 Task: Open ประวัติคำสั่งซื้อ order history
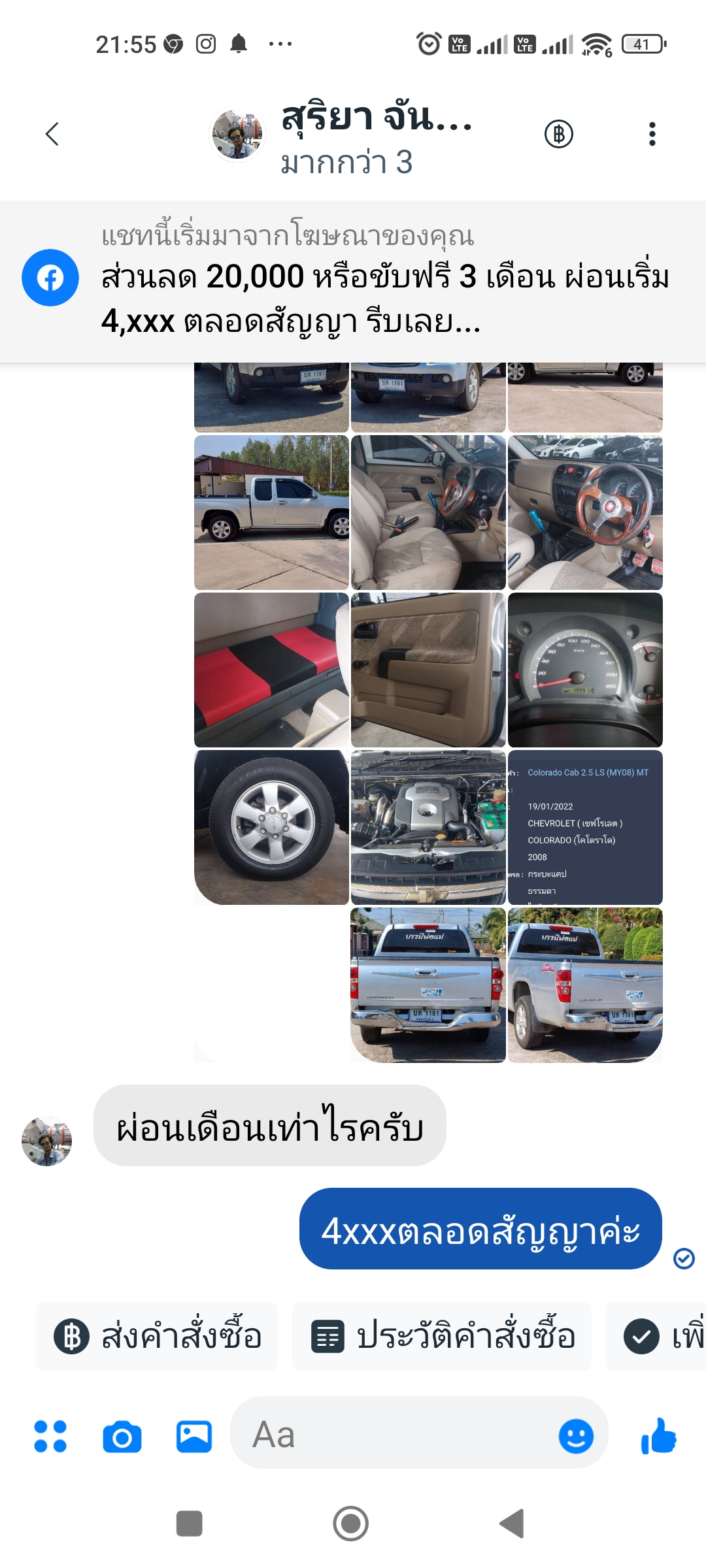pos(442,1336)
